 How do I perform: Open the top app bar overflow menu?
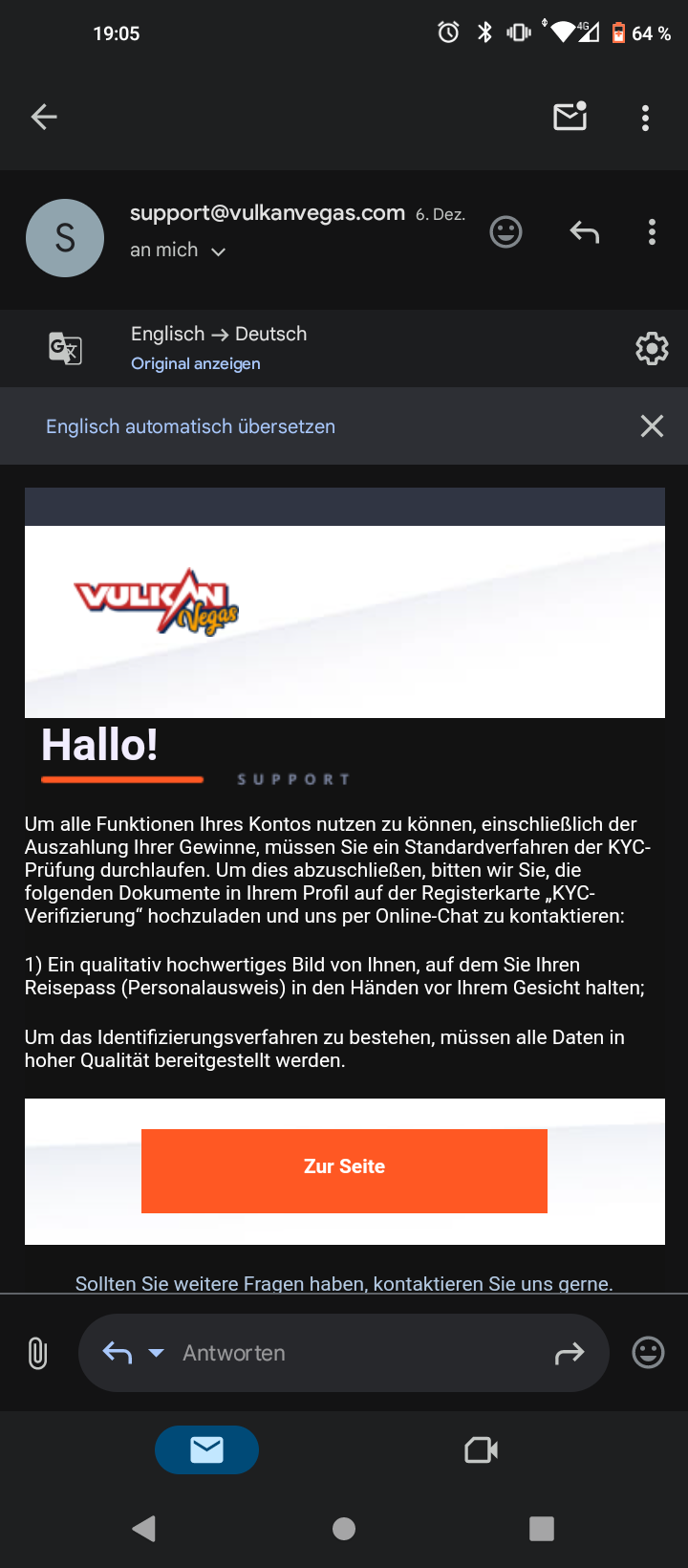tap(645, 118)
